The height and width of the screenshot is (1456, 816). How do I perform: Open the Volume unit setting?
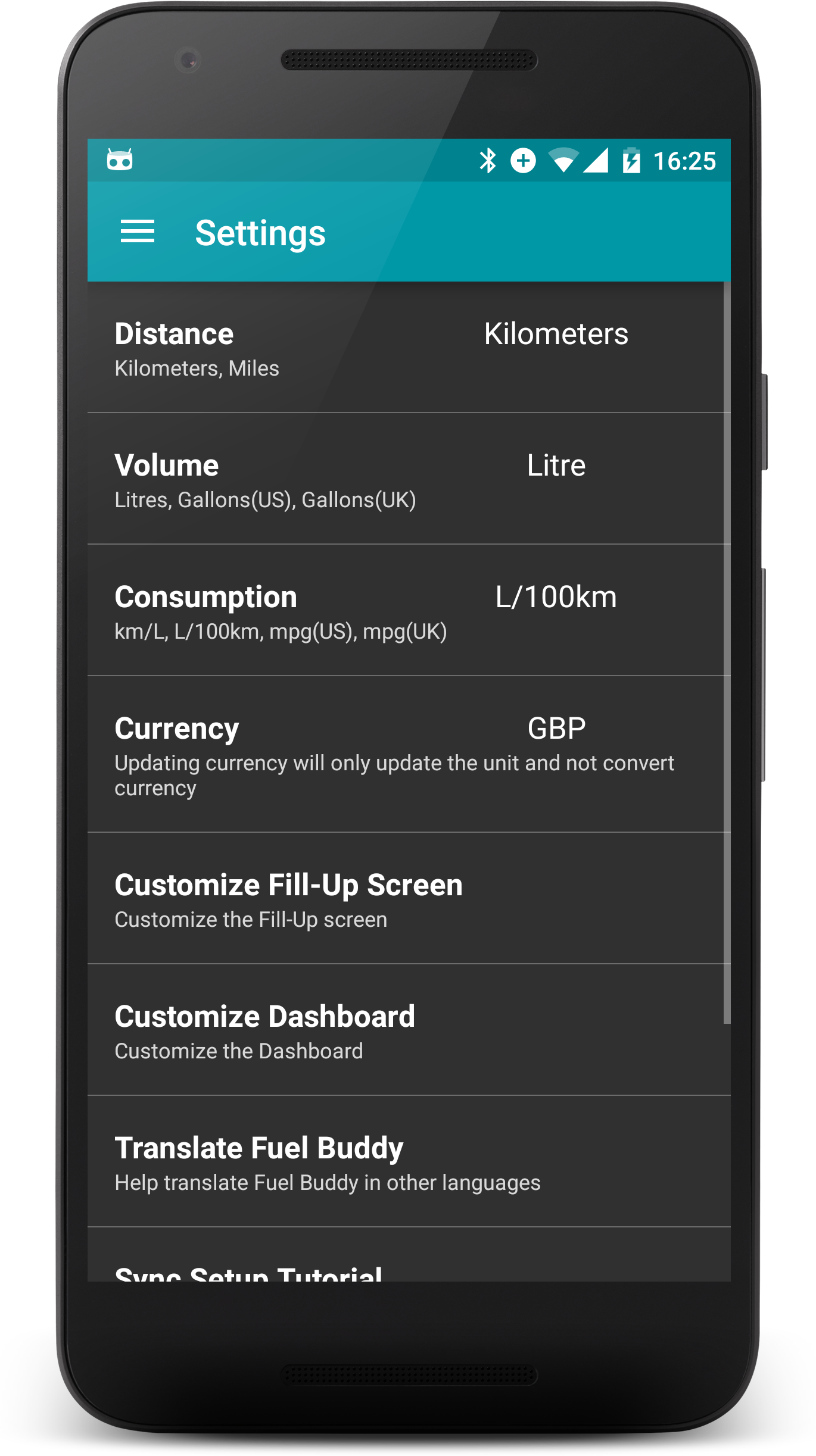[408, 480]
